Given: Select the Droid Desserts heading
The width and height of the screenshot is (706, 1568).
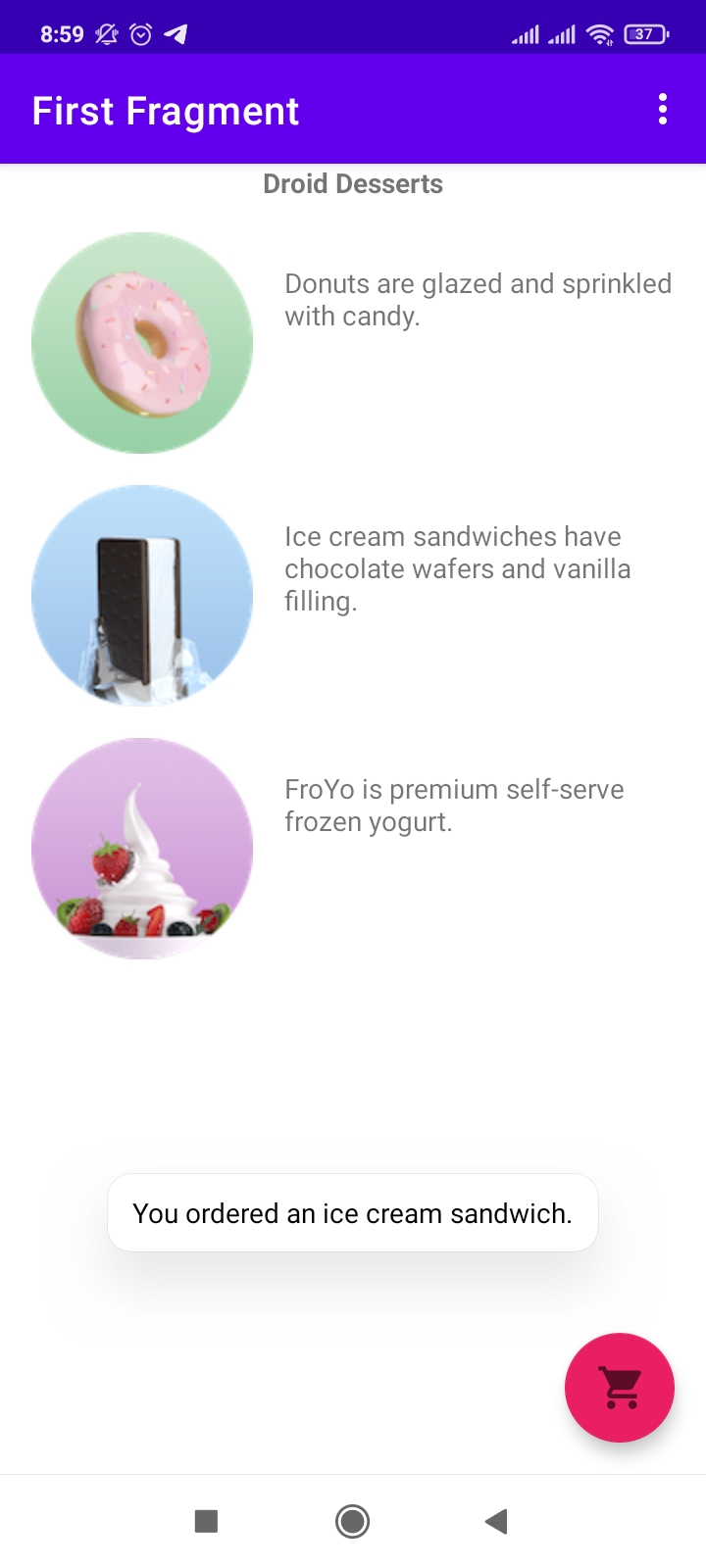Looking at the screenshot, I should [x=353, y=183].
